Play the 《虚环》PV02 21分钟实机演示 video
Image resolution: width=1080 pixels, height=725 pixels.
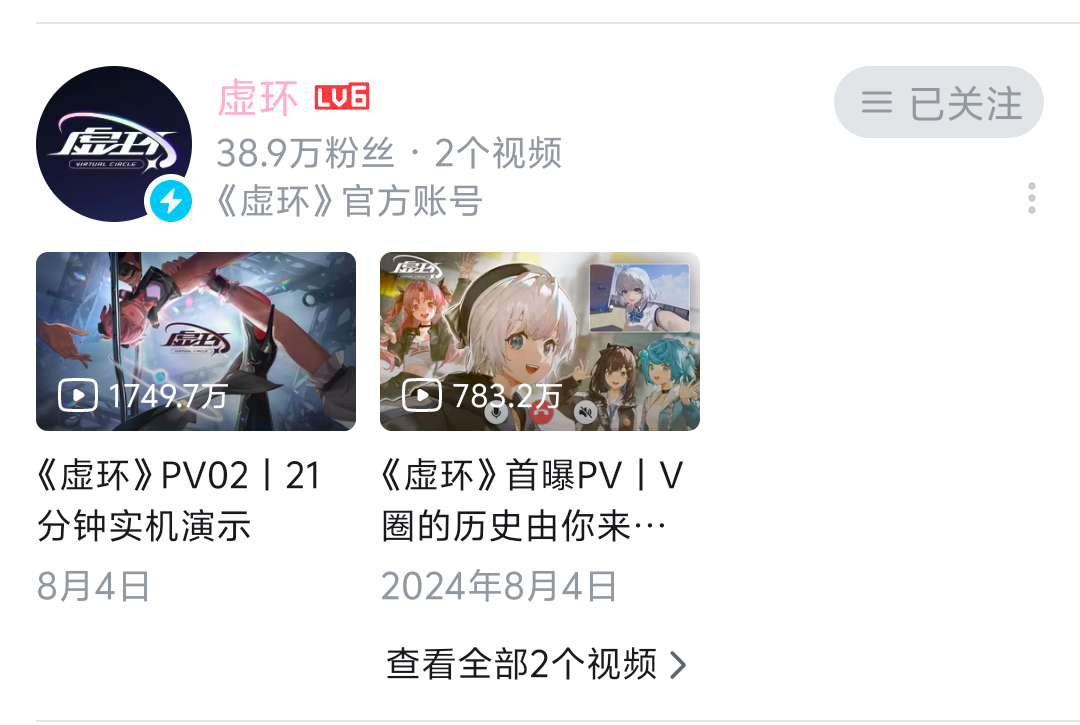196,341
